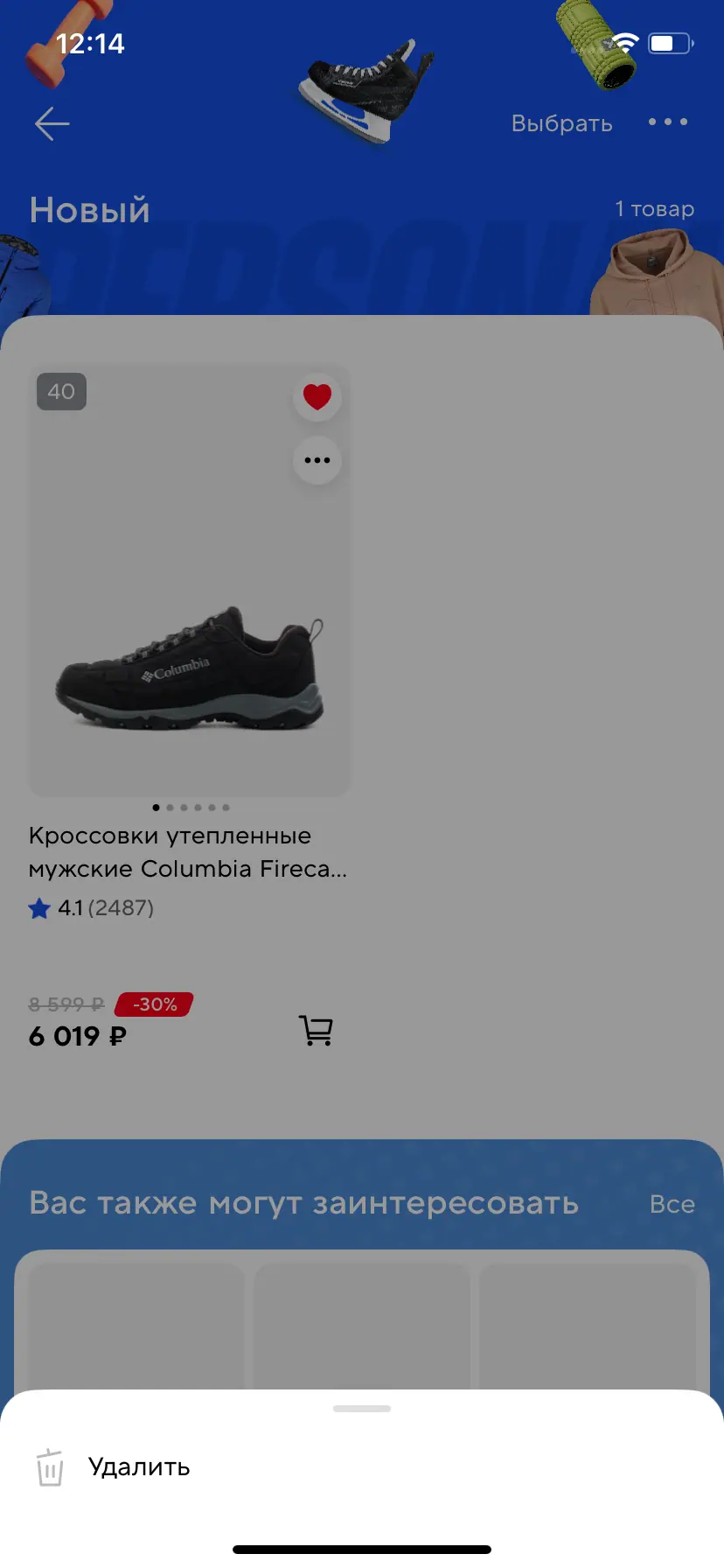This screenshot has width=724, height=1568.
Task: Tap the Выбрать button
Action: (x=561, y=123)
